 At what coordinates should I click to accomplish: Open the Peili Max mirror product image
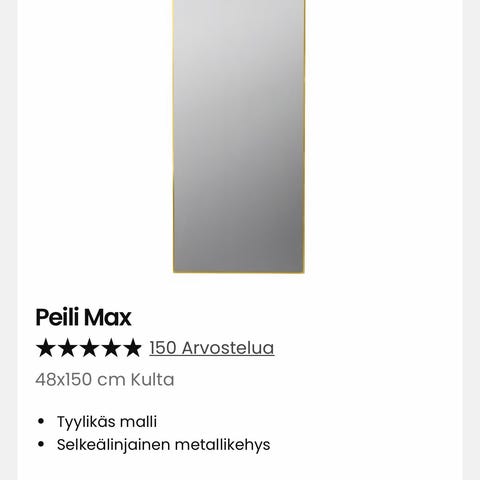pos(239,137)
